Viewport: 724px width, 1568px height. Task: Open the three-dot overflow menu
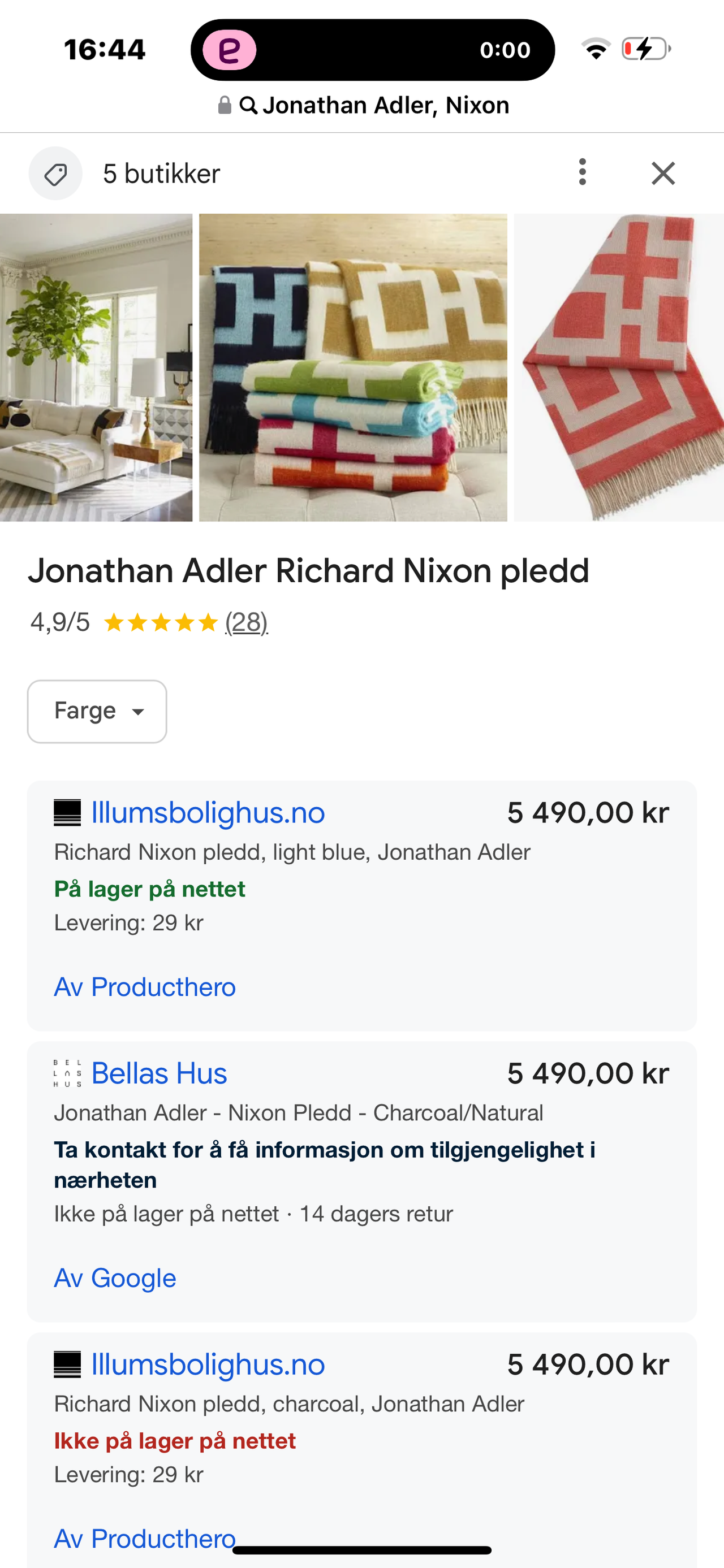tap(582, 173)
